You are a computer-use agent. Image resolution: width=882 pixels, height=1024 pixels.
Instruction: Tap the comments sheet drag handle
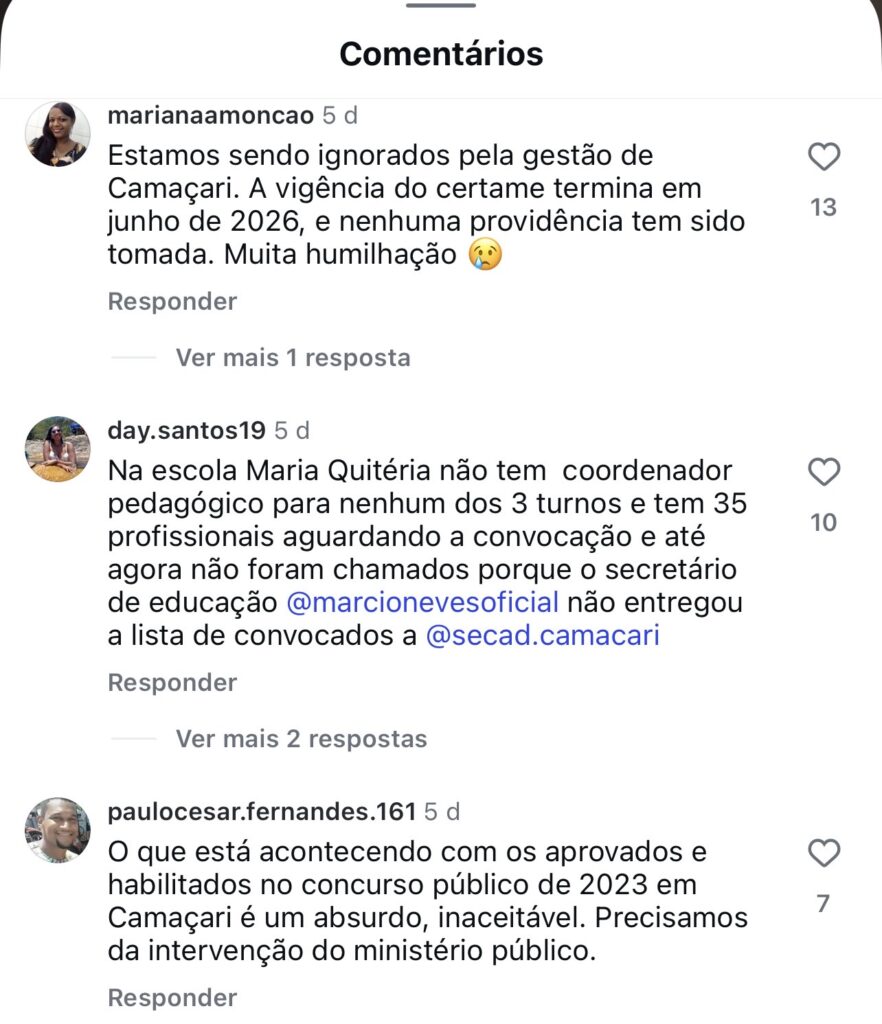coord(441,5)
